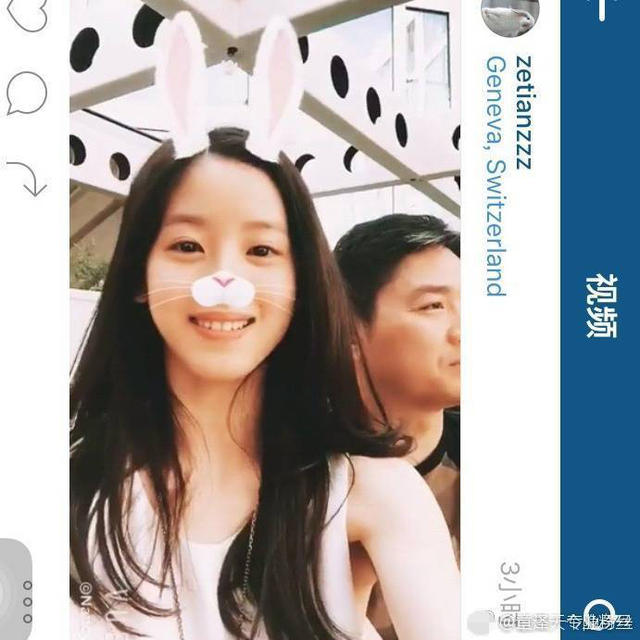Tap the zetianzzz profile avatar
This screenshot has width=640, height=640.
point(510,15)
